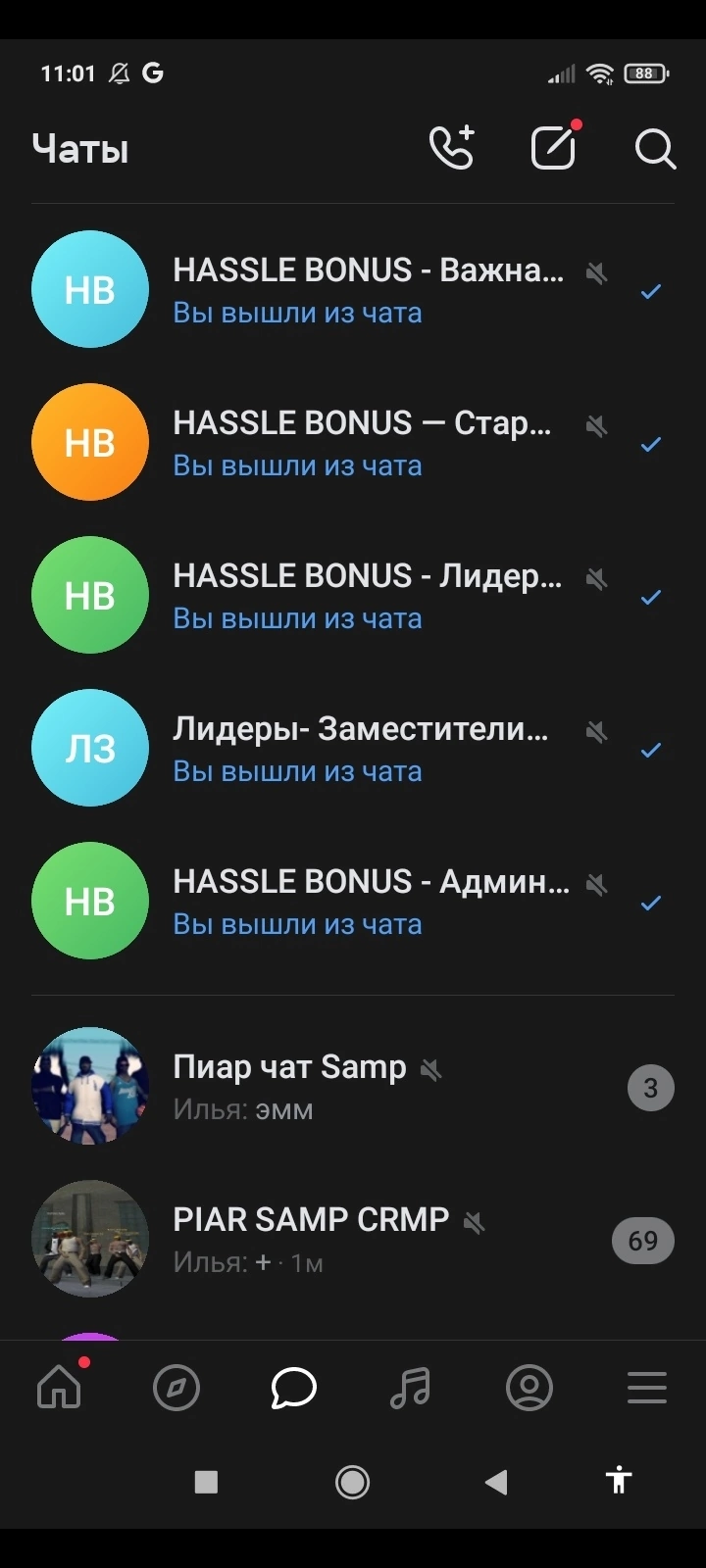Image resolution: width=706 pixels, height=1568 pixels.
Task: Select the chats tab
Action: tap(293, 1388)
